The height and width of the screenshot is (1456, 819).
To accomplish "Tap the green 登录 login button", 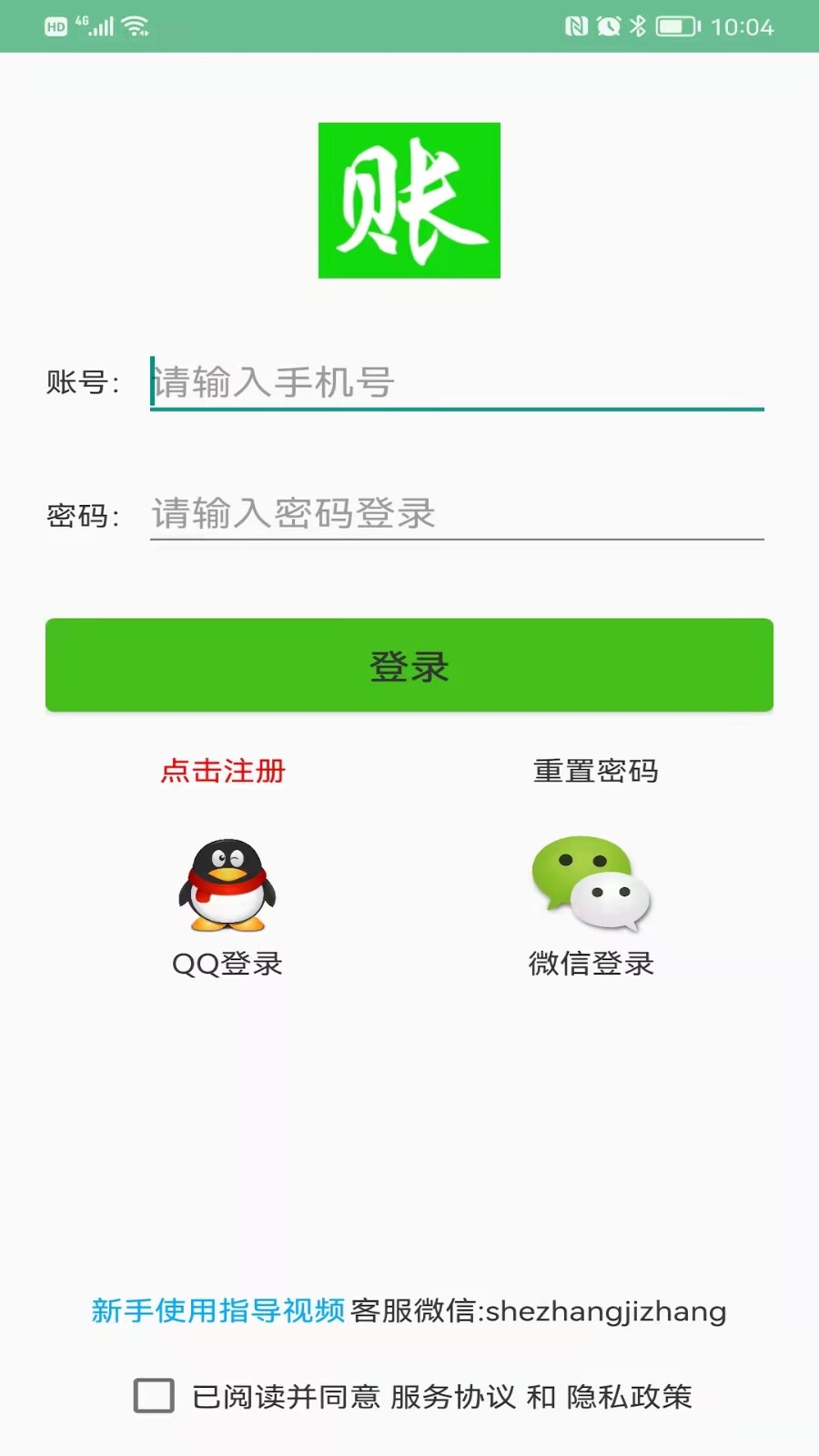I will [x=409, y=666].
